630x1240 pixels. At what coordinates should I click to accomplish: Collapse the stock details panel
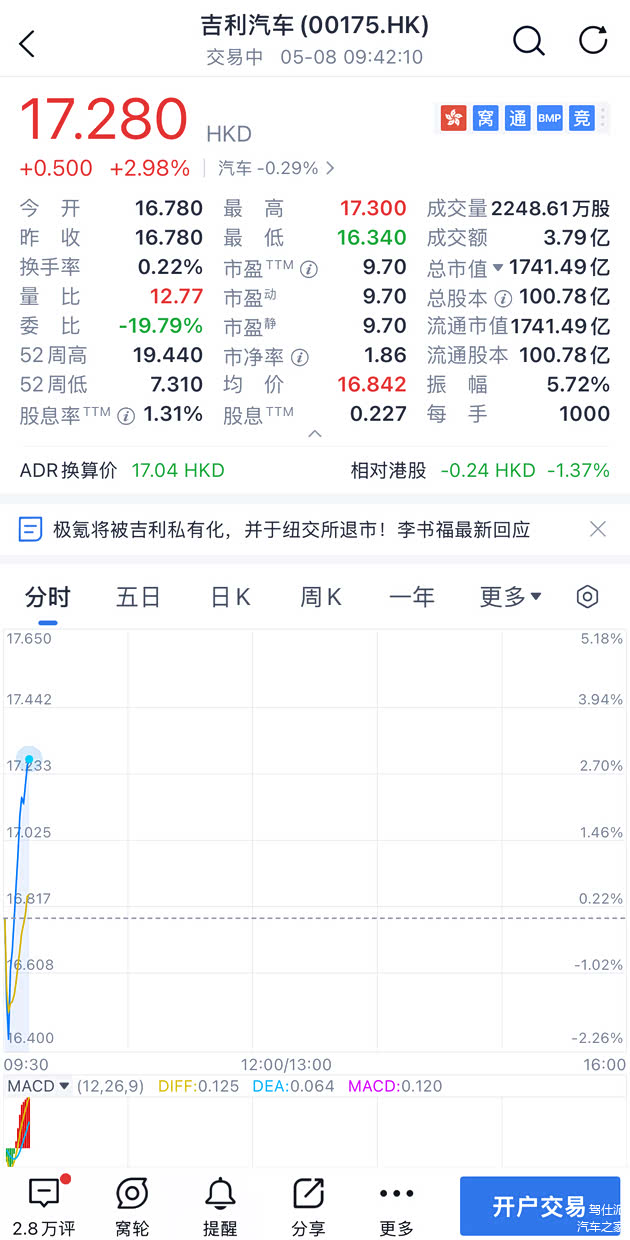coord(315,434)
